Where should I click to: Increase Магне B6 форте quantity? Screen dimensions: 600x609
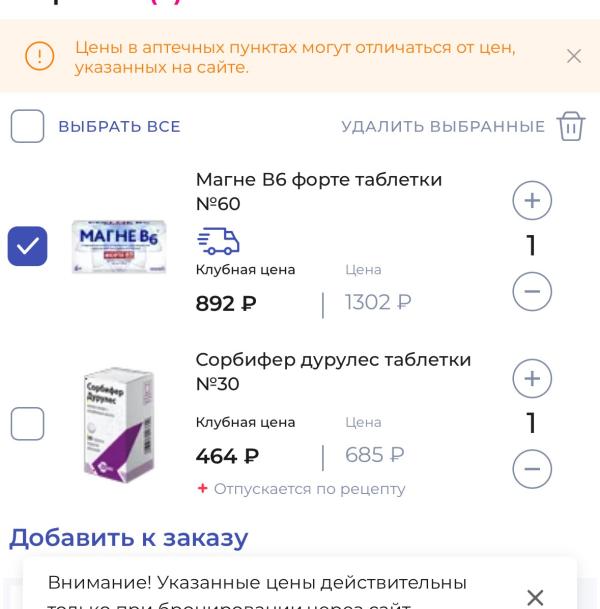(x=532, y=201)
